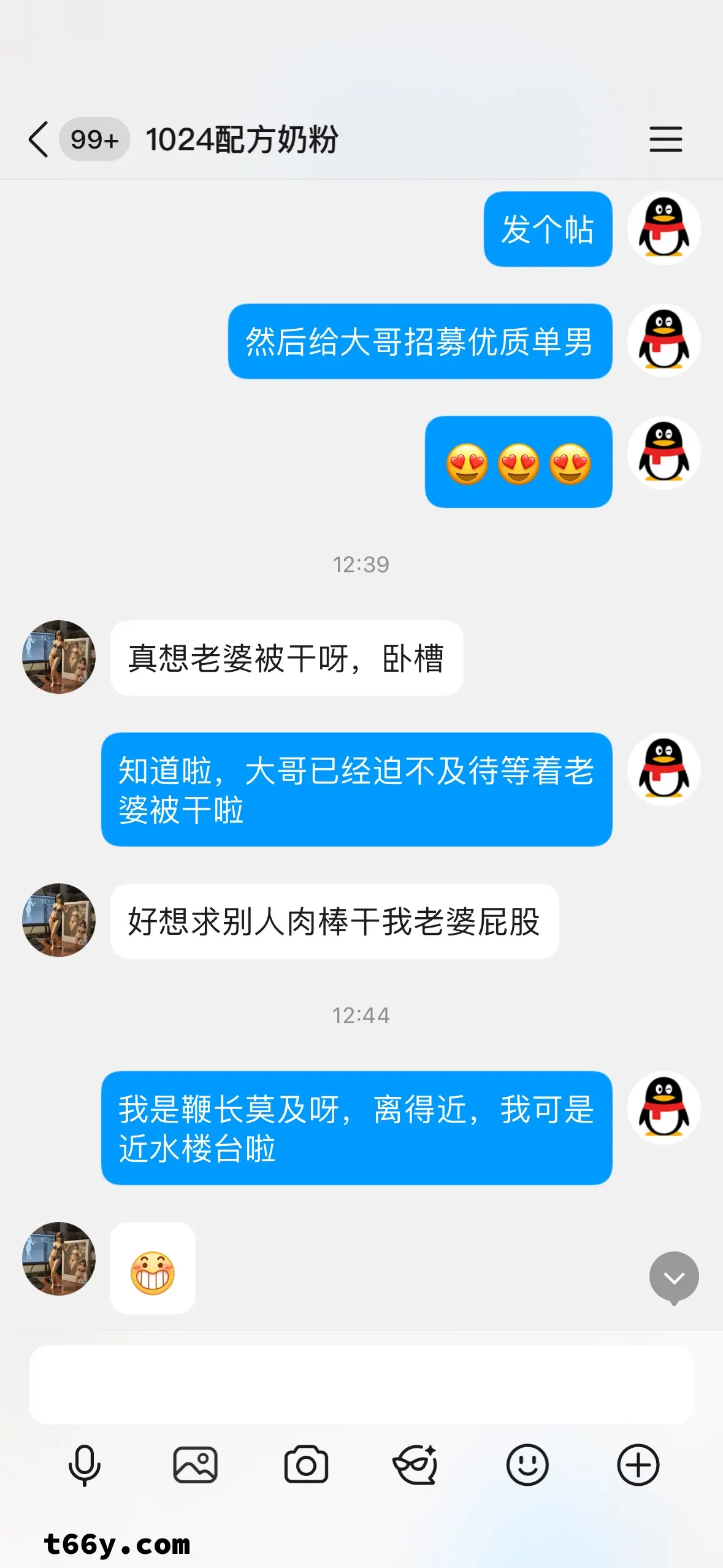Open the emoji sticker panel
The width and height of the screenshot is (723, 1568).
(527, 1466)
